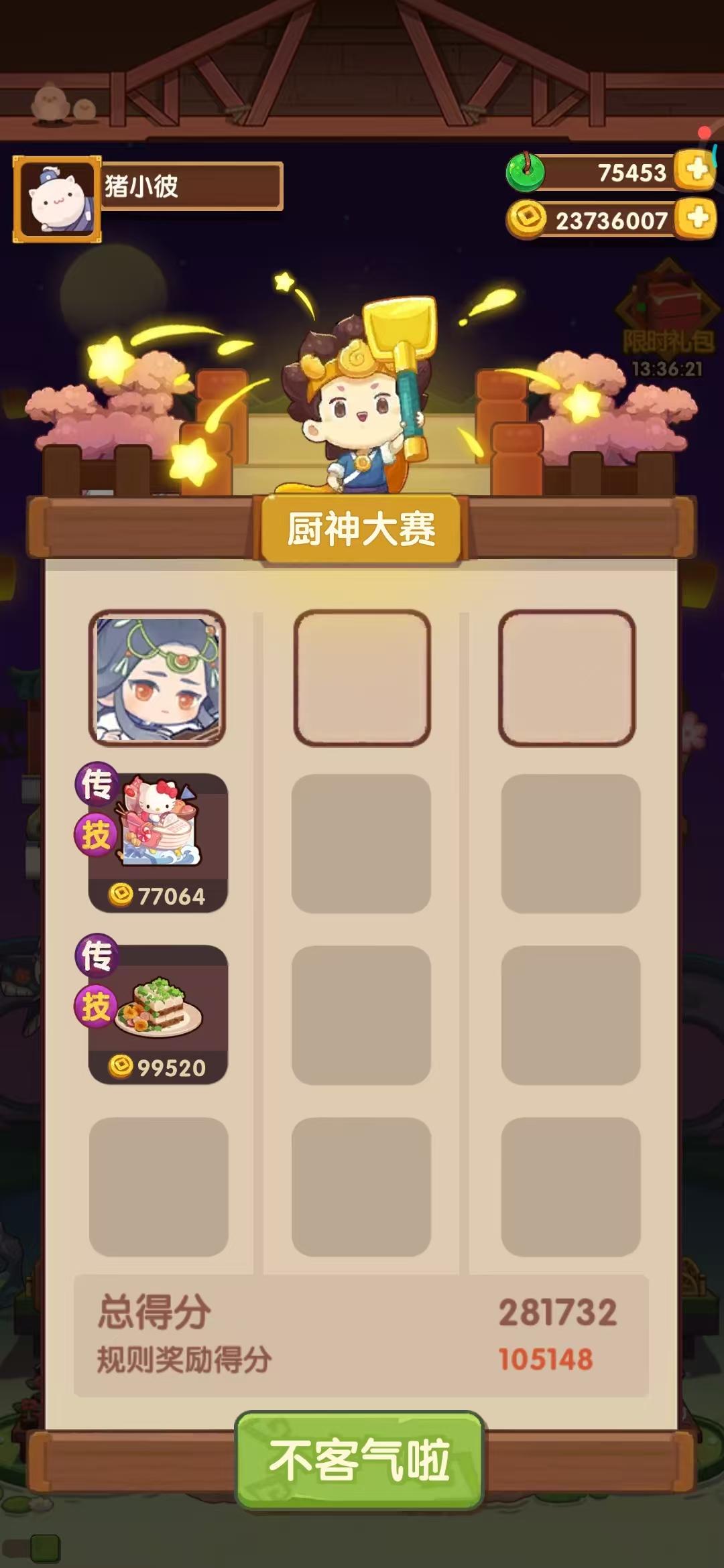Expand the green currency with its plus button

[x=696, y=173]
